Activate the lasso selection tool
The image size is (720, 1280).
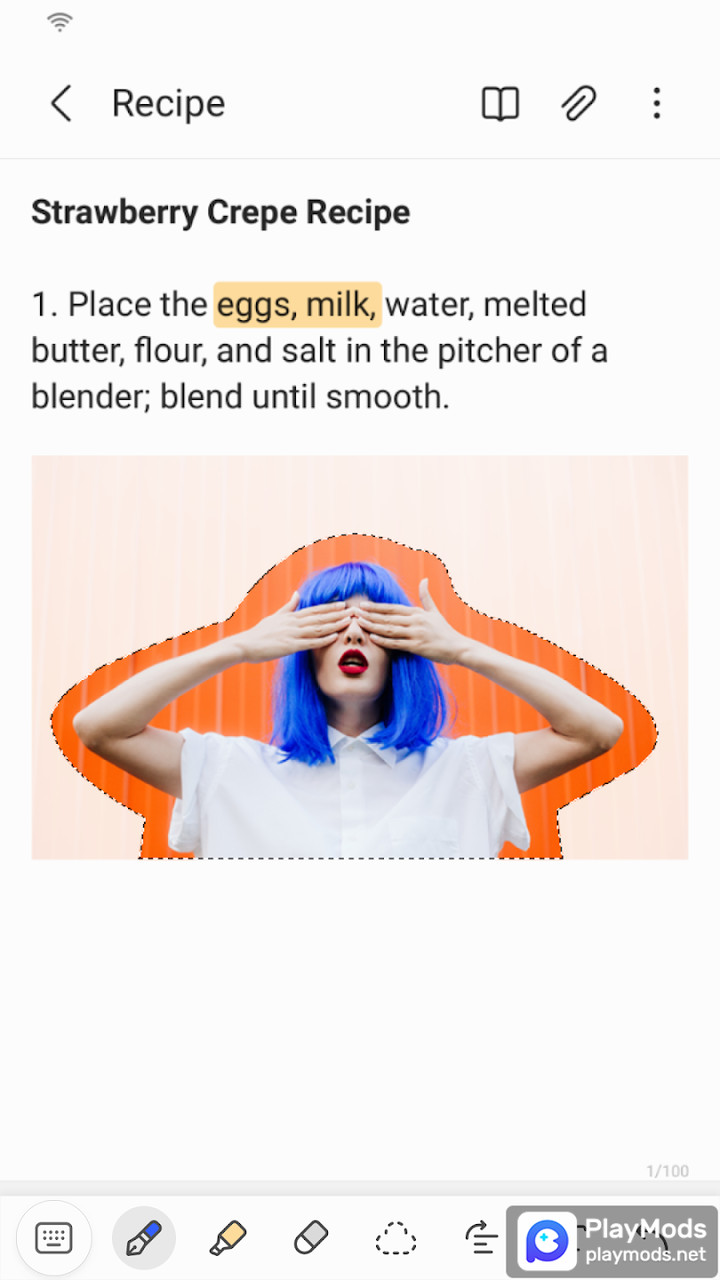pyautogui.click(x=396, y=1238)
